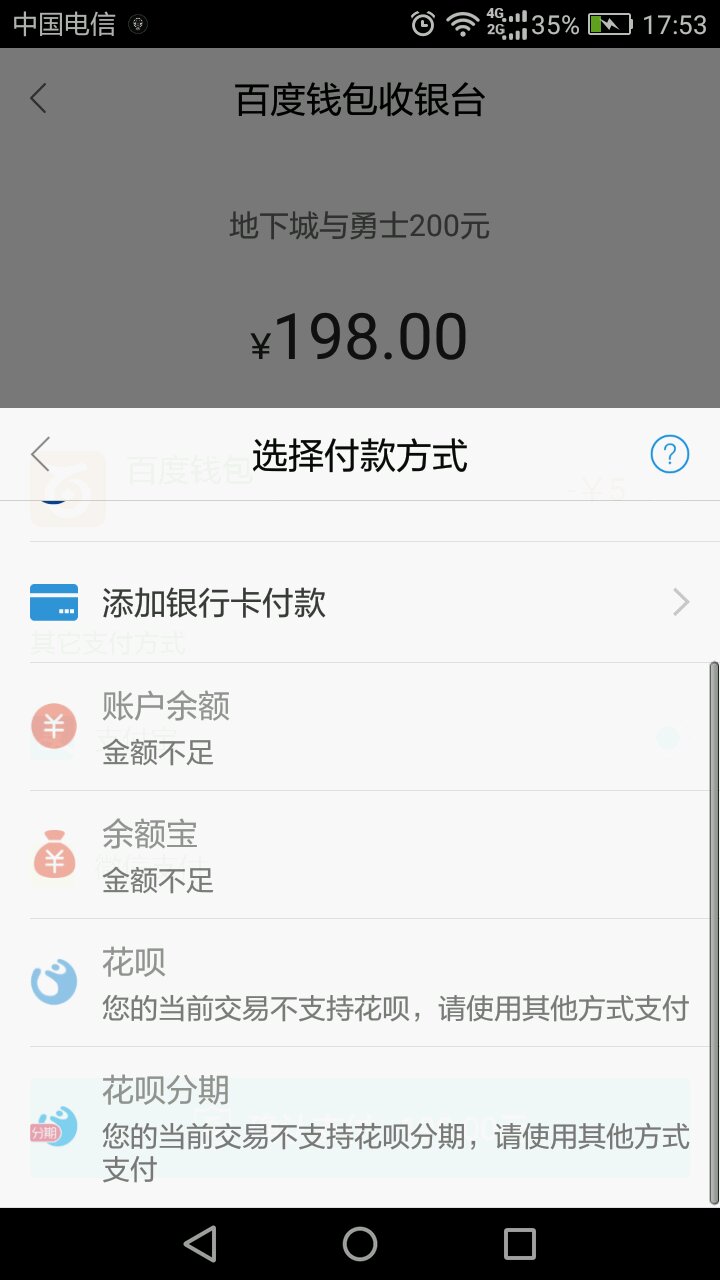Select the 花呗 payment row

coord(360,983)
